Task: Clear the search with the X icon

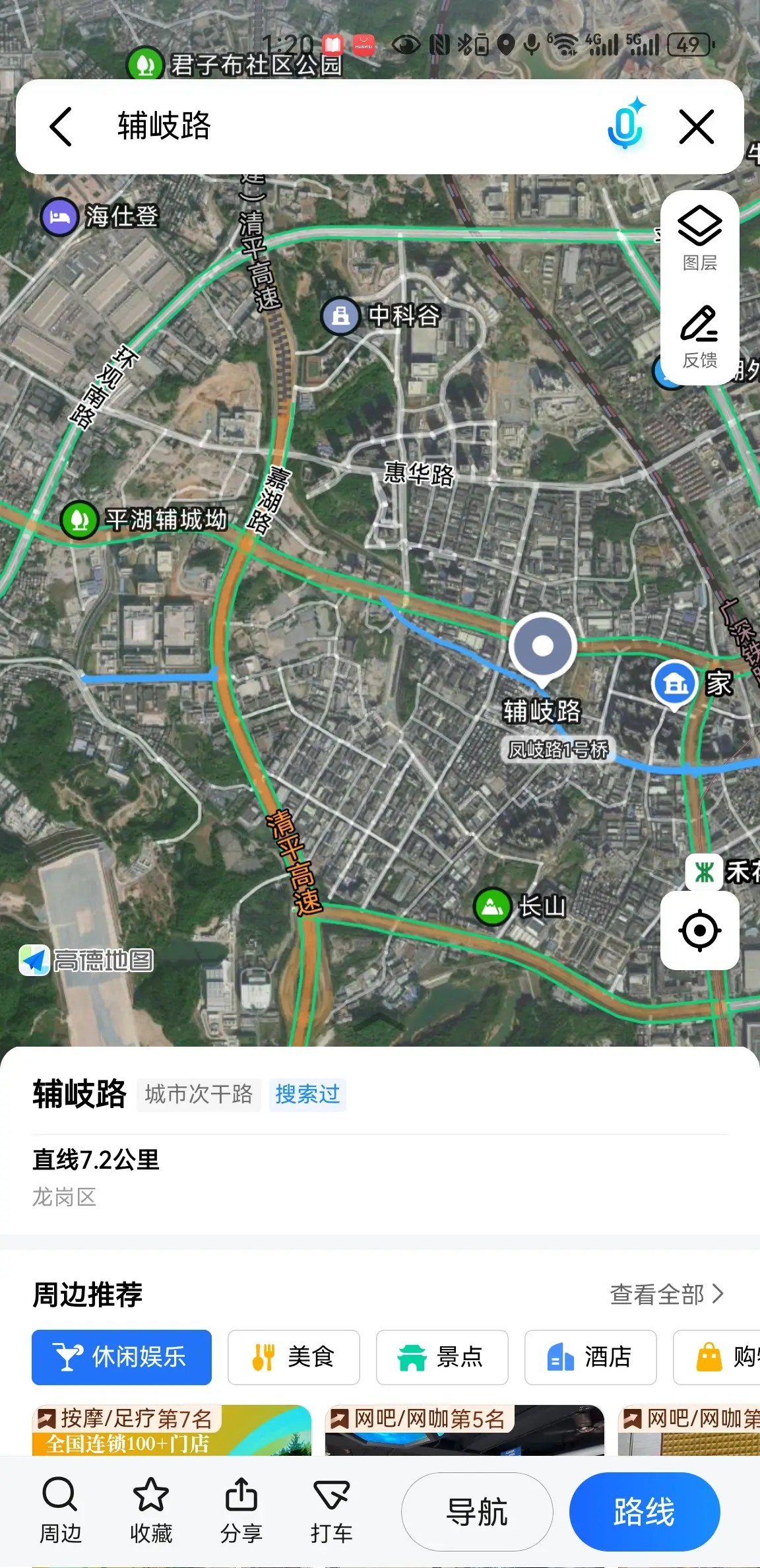Action: (697, 126)
